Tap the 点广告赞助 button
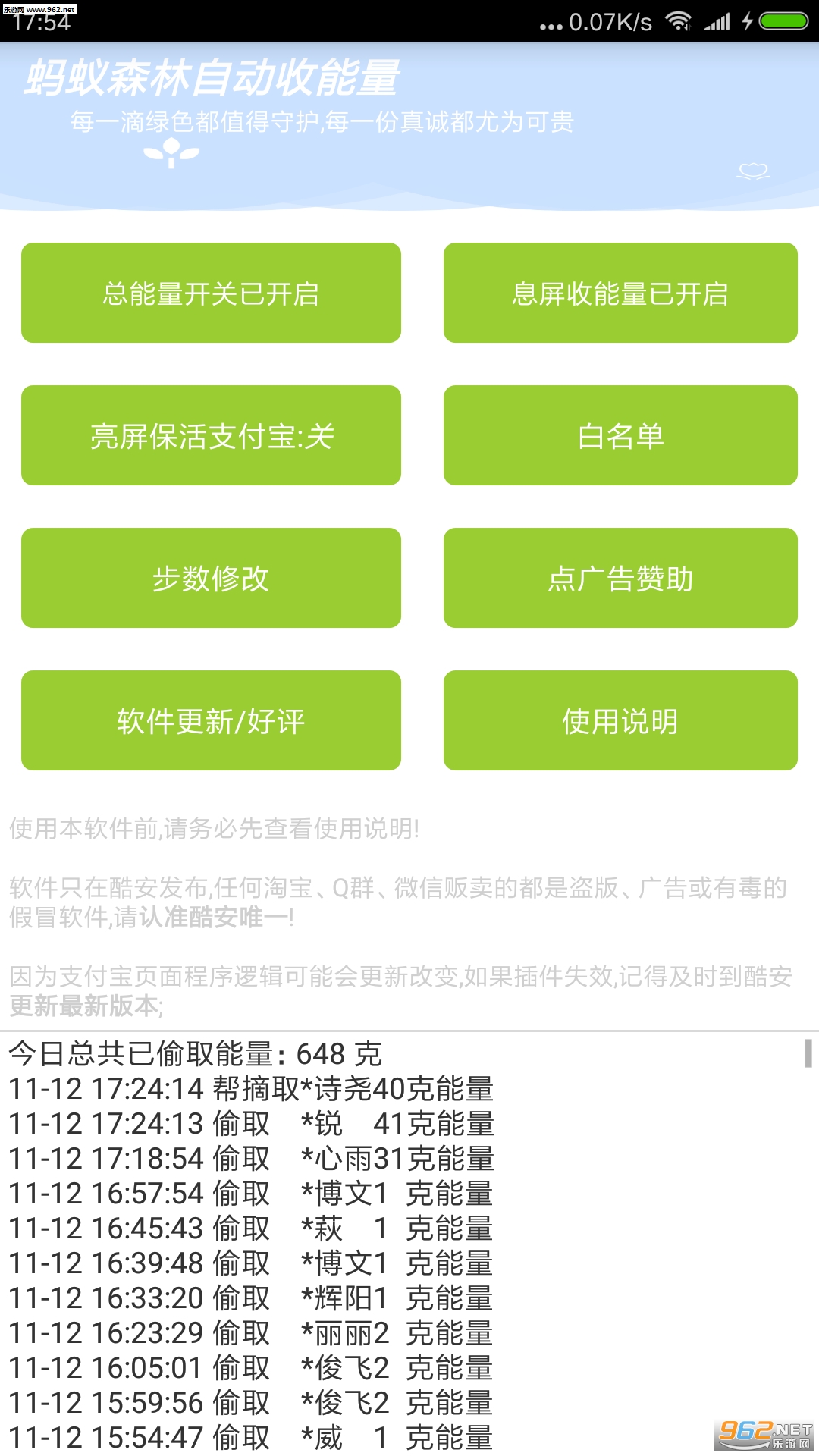The width and height of the screenshot is (819, 1456). tap(620, 578)
